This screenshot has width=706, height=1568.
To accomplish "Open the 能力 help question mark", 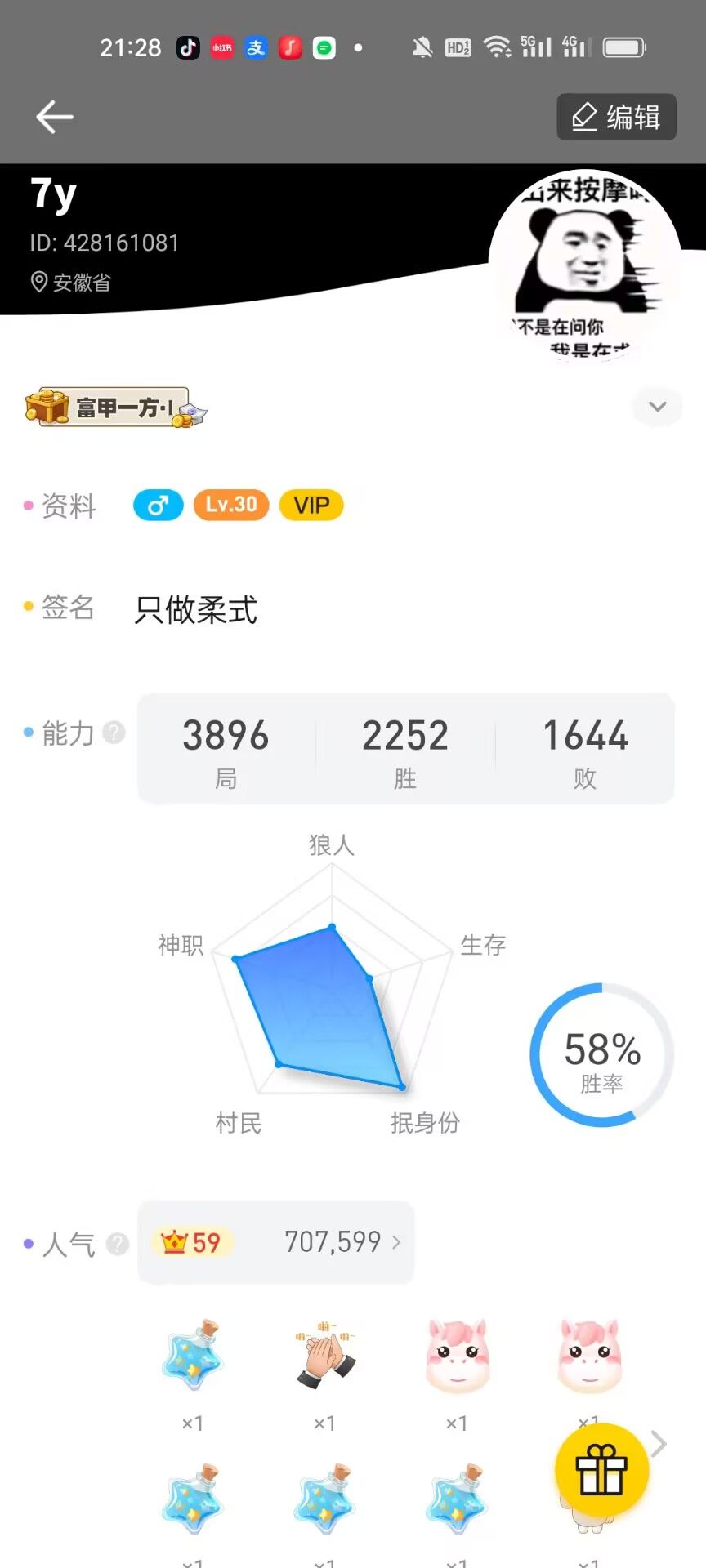I will 113,733.
